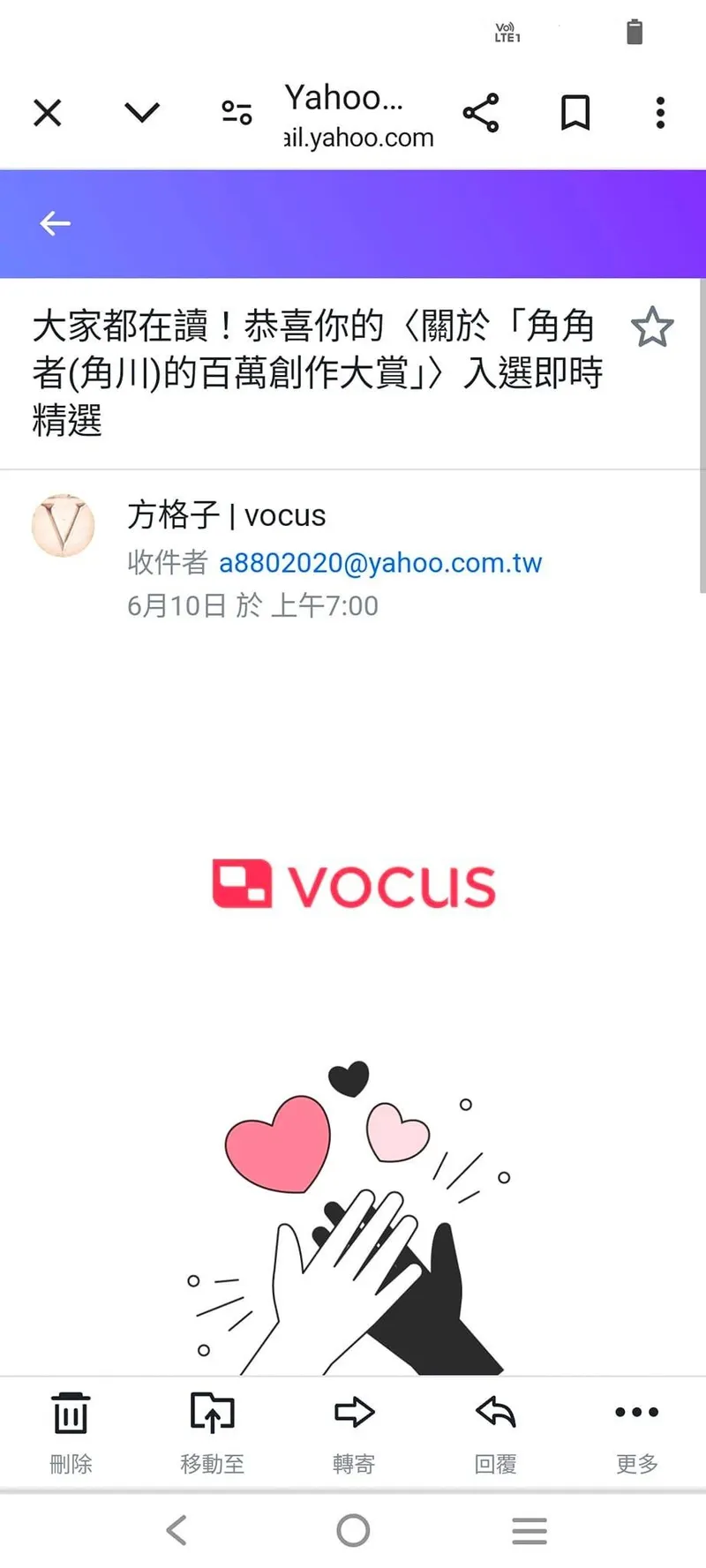
Task: Star this vocus email
Action: coord(652,327)
